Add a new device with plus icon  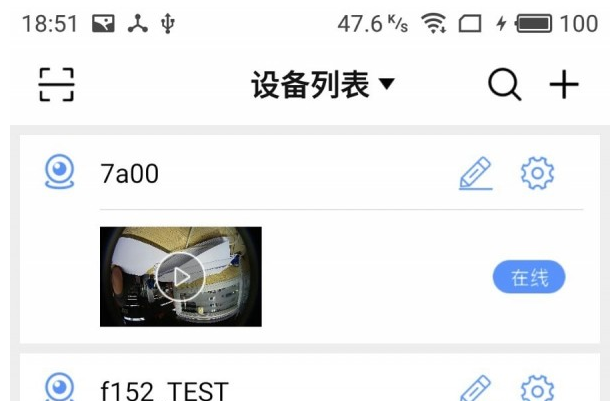pos(563,85)
